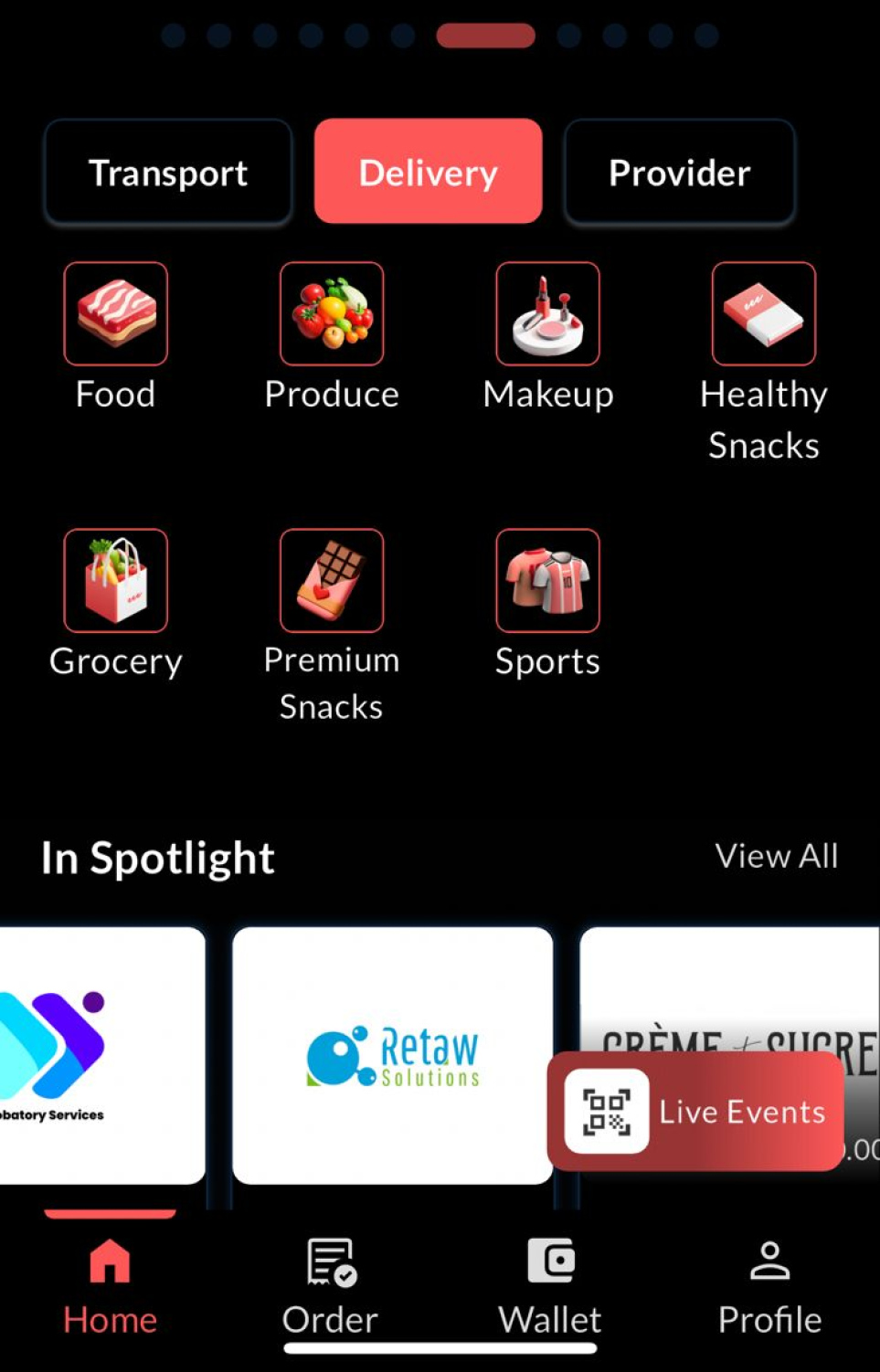Switch to the Provider segment
The height and width of the screenshot is (1372, 880).
click(x=679, y=172)
